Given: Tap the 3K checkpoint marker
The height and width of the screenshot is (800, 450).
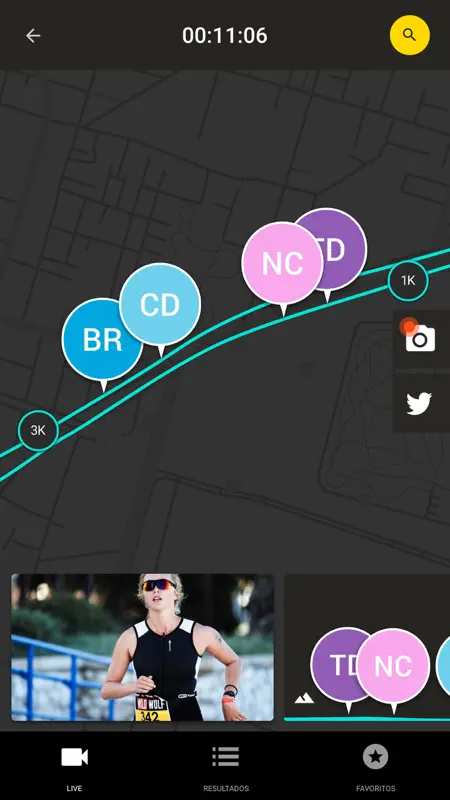Looking at the screenshot, I should coord(38,431).
